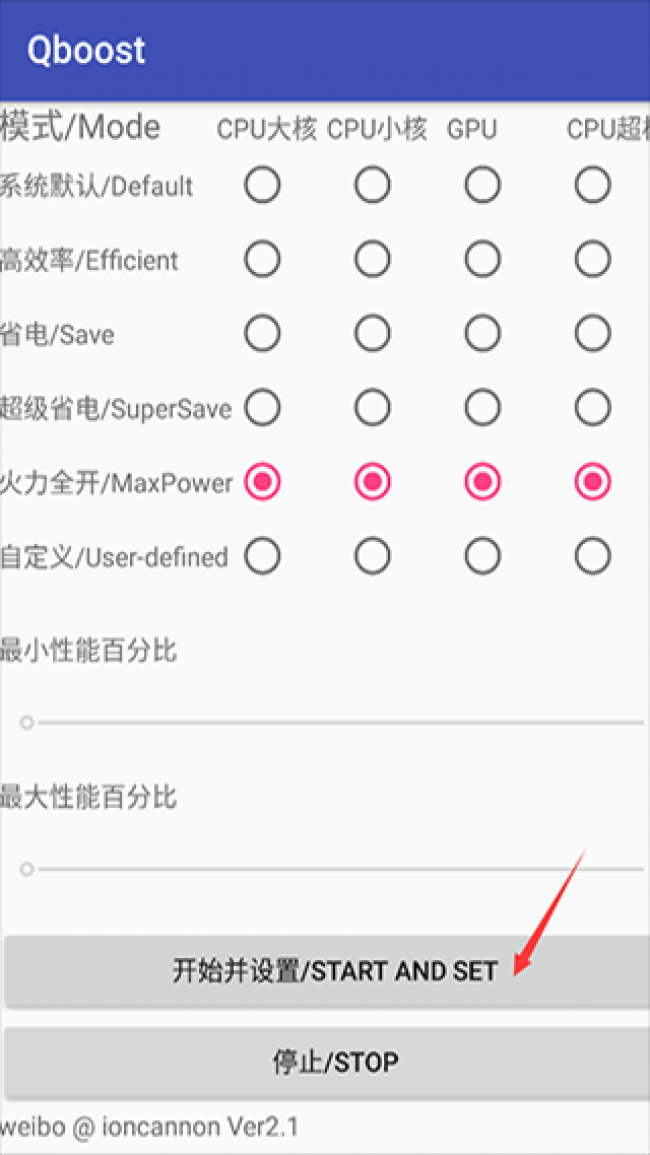
Task: Select Default mode for CPU大核
Action: pos(262,185)
